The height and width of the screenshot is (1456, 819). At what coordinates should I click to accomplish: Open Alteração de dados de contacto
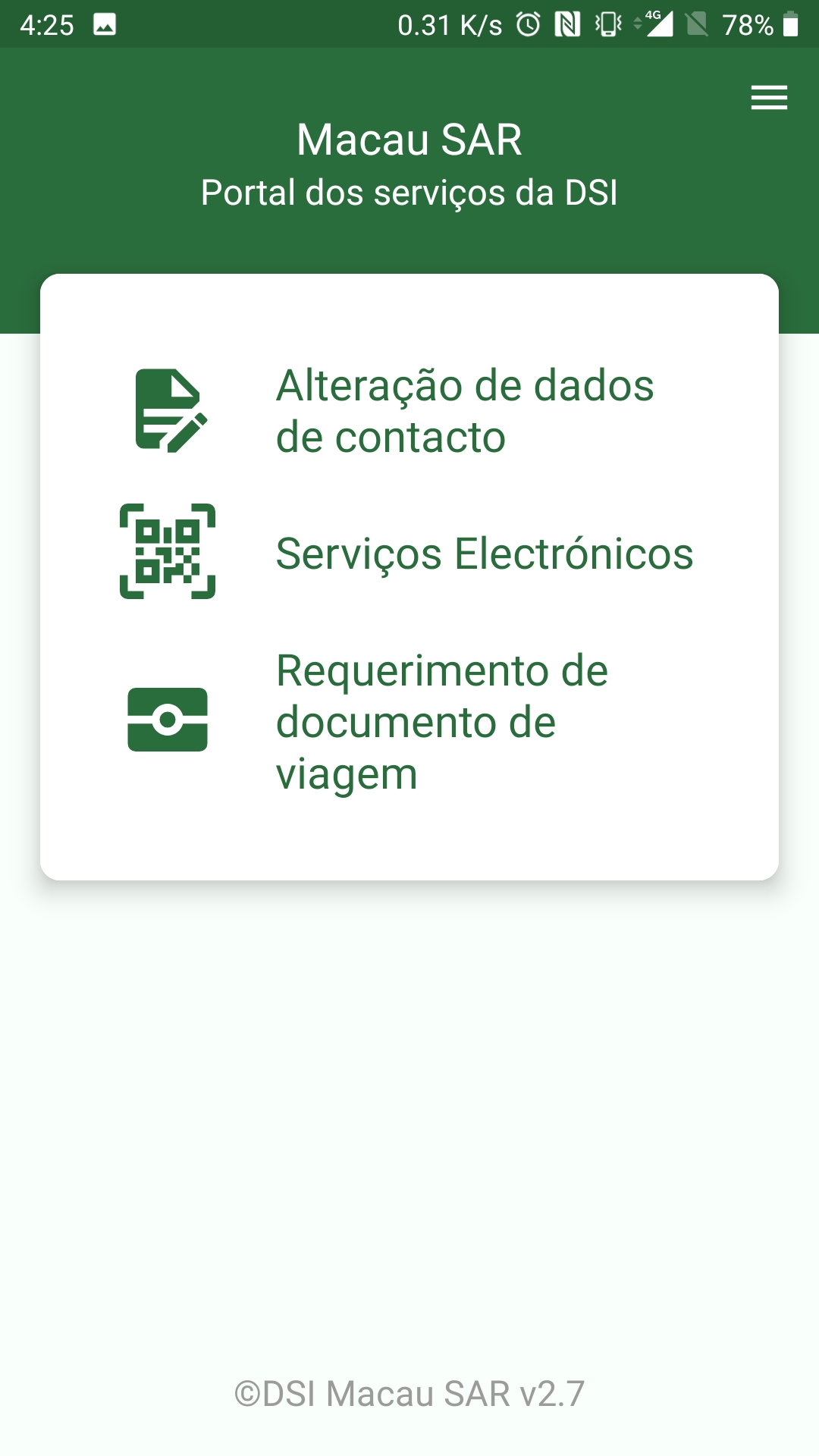pos(464,410)
